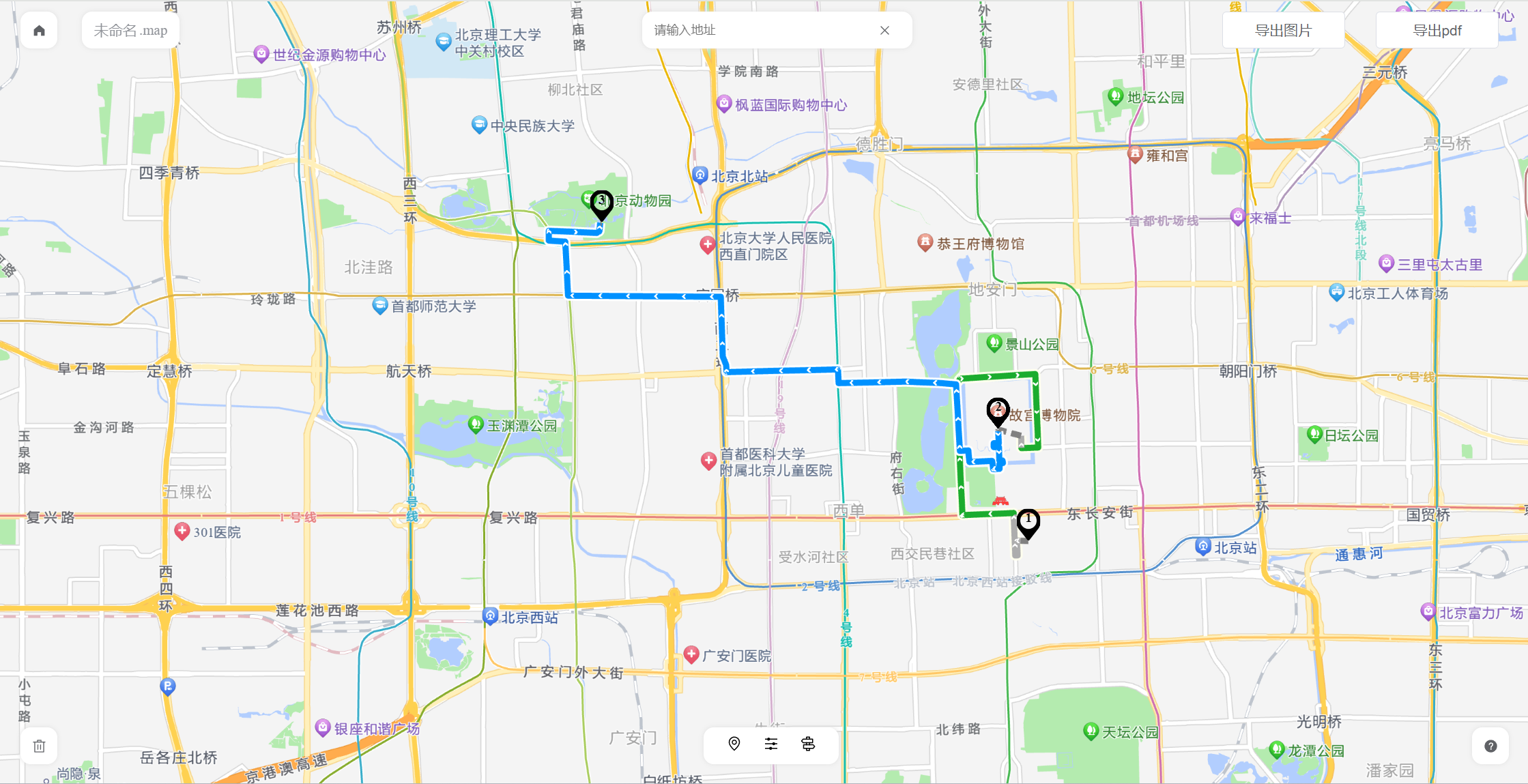Screen dimensions: 1528x784
Task: Tap waypoint marker 1 on the route
Action: pos(1028,522)
